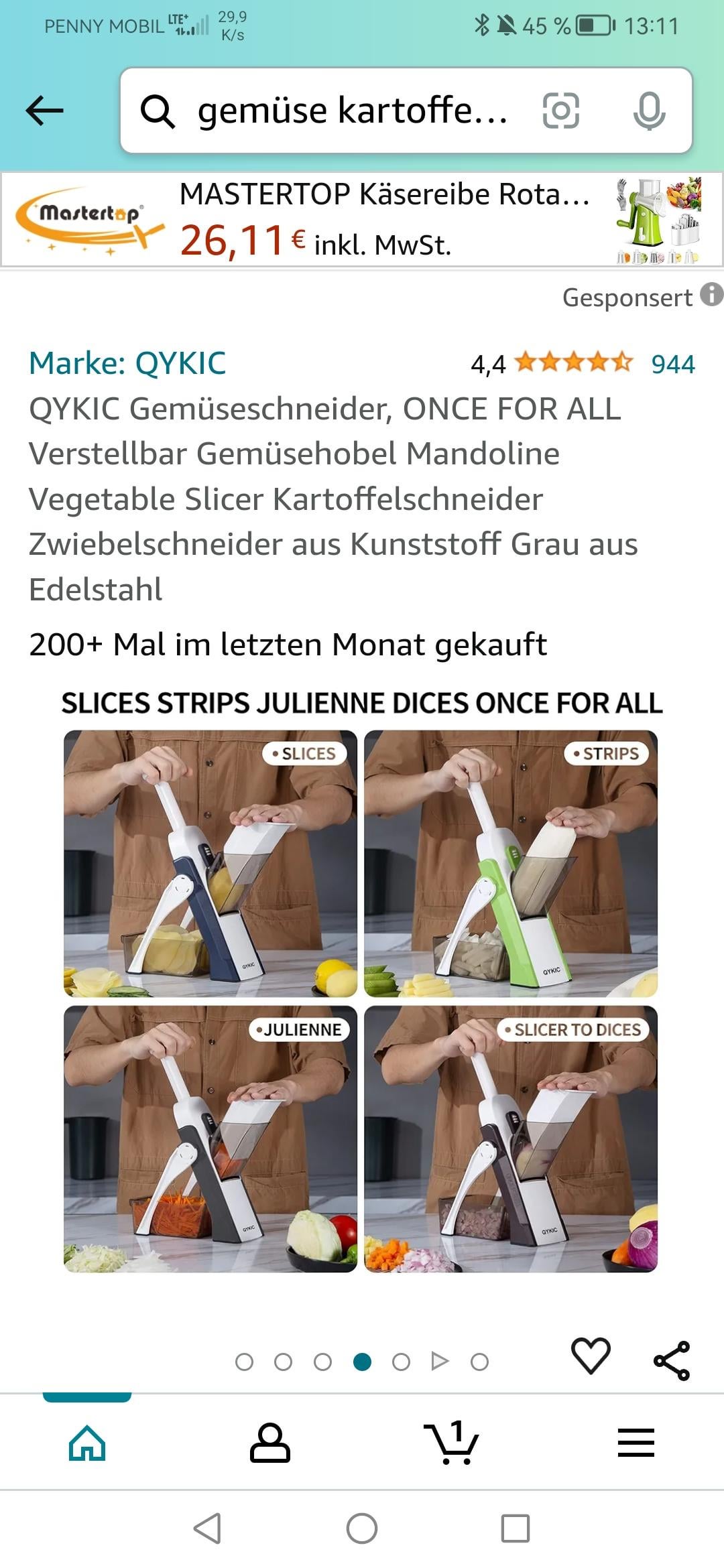Switch to the Home tab
The image size is (724, 1568).
point(87,1442)
